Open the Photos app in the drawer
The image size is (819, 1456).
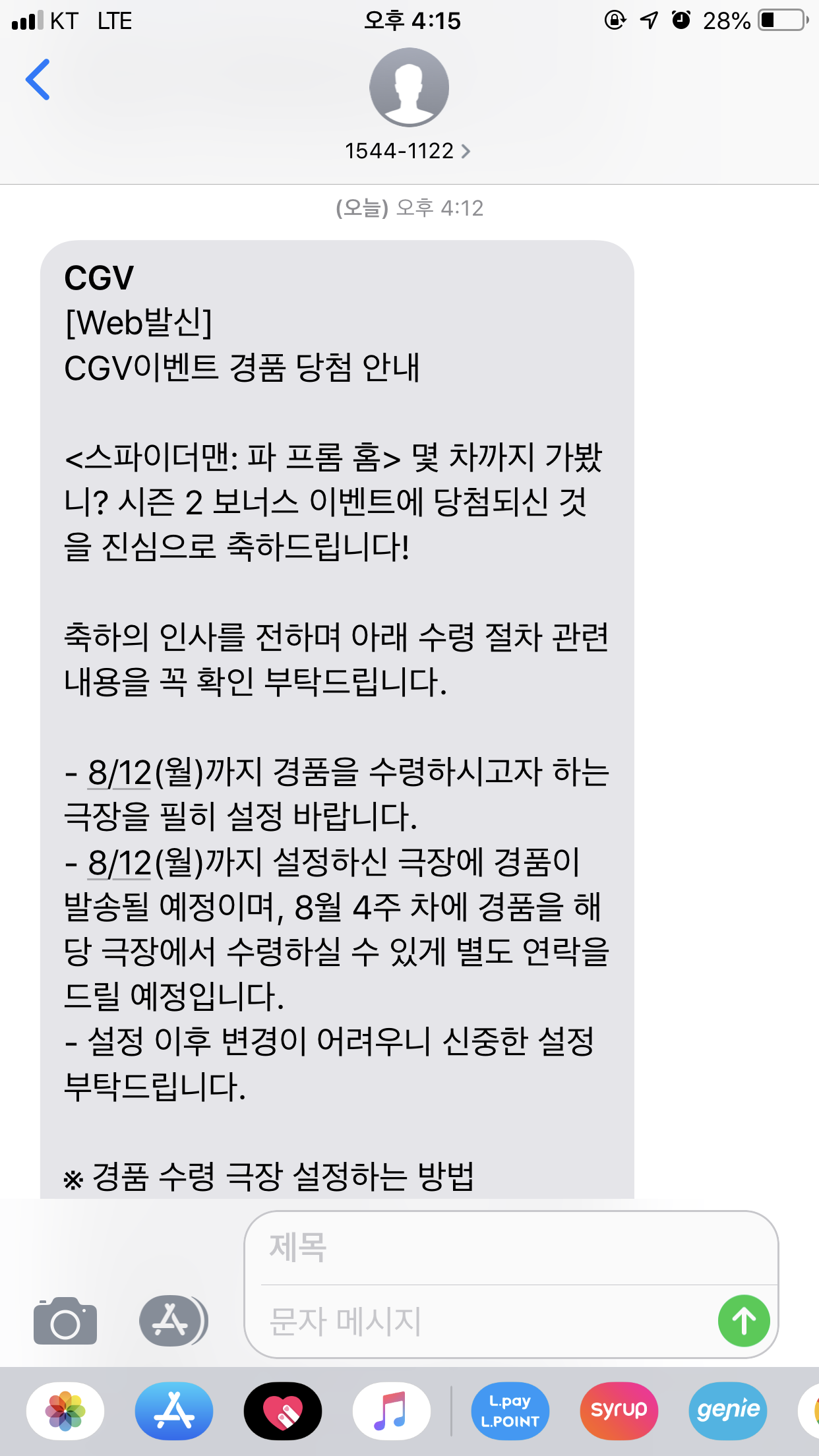[65, 1411]
